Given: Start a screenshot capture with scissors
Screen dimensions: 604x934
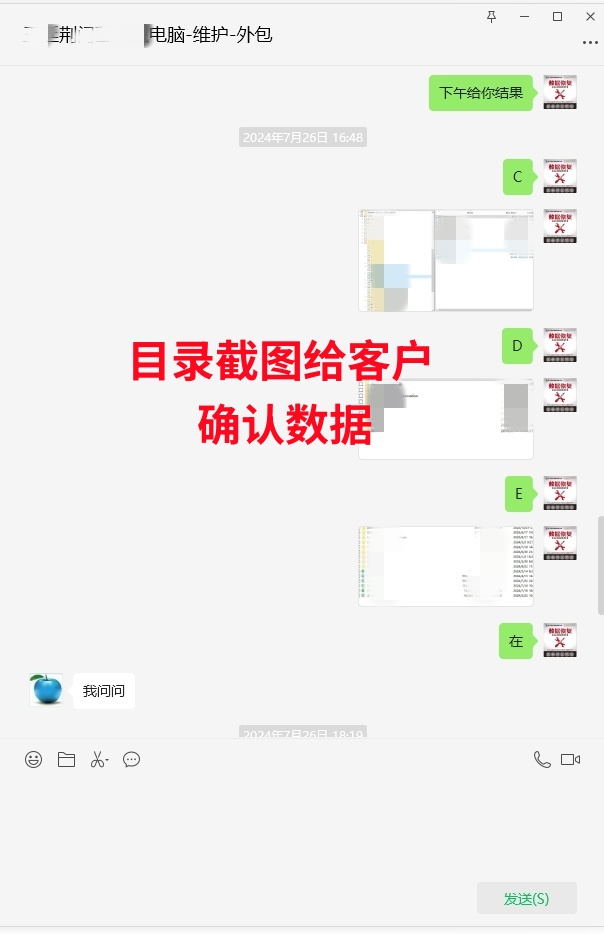Looking at the screenshot, I should [x=98, y=760].
